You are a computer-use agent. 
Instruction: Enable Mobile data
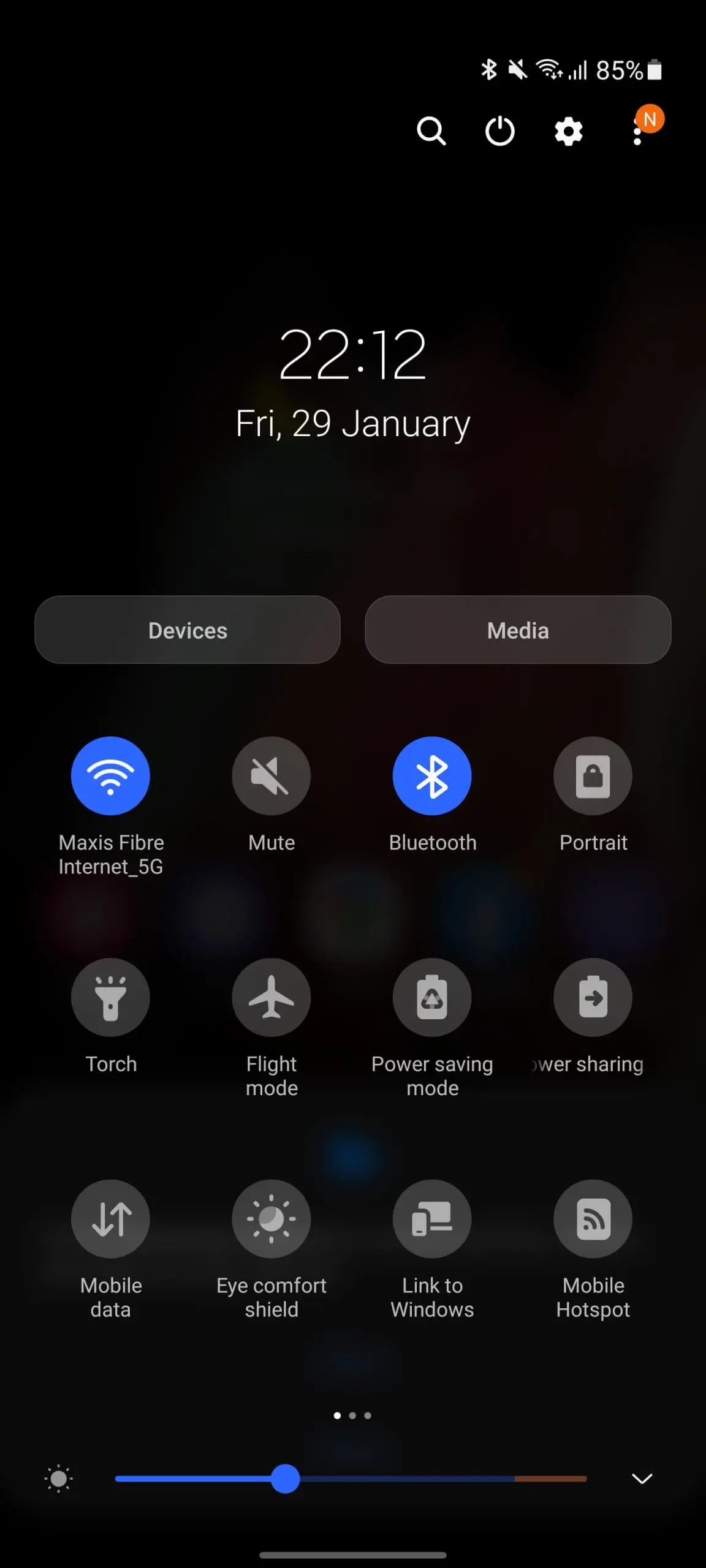(110, 1219)
